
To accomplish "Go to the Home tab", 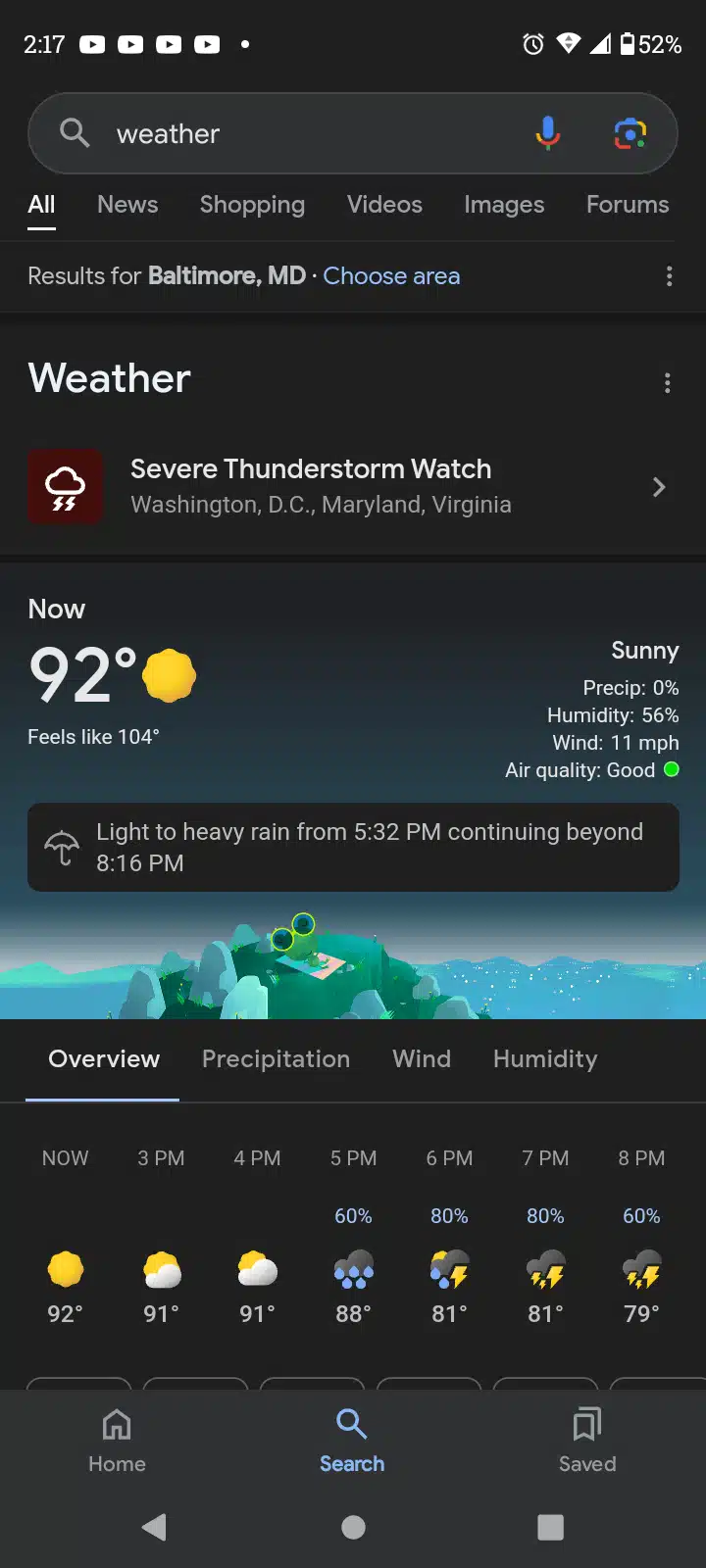I will (x=117, y=1441).
